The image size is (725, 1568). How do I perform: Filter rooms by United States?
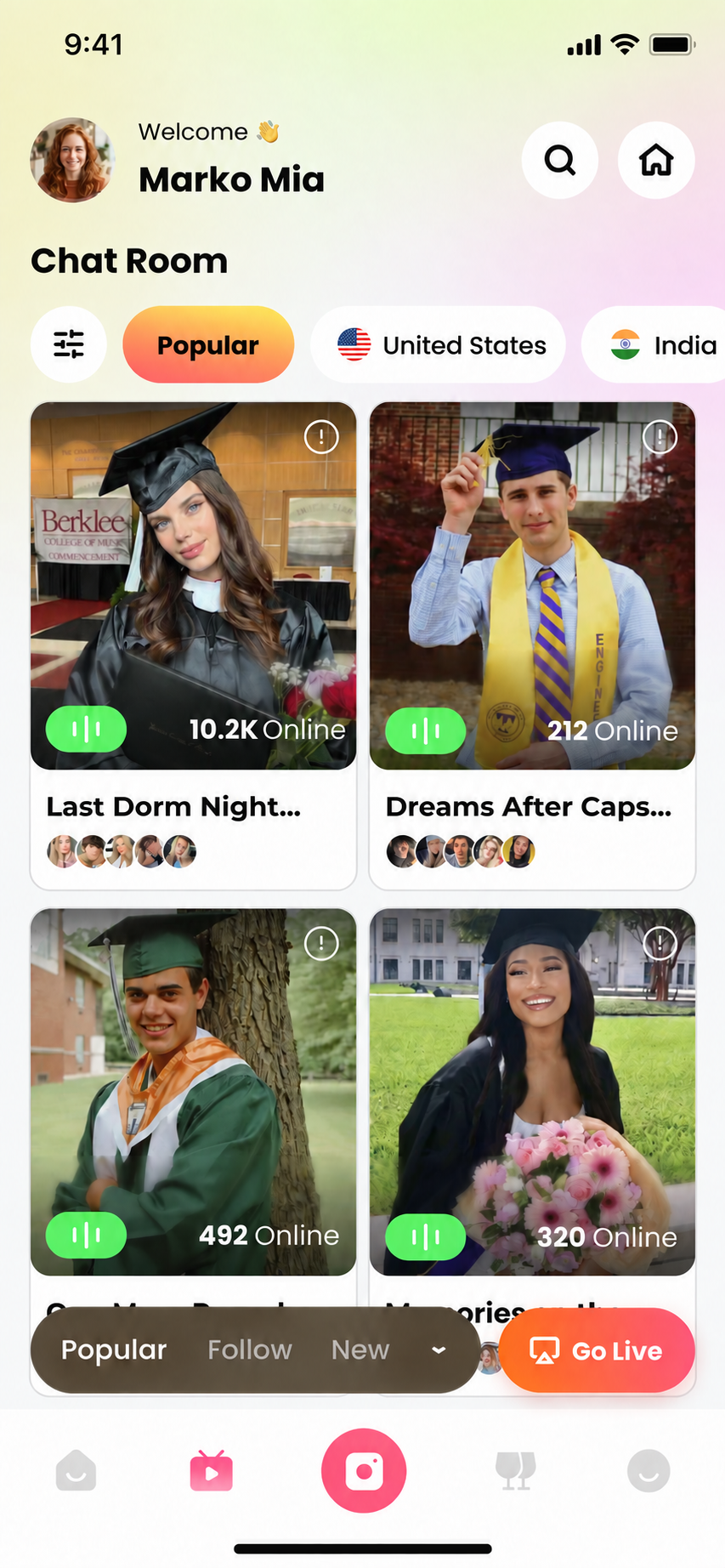coord(438,344)
